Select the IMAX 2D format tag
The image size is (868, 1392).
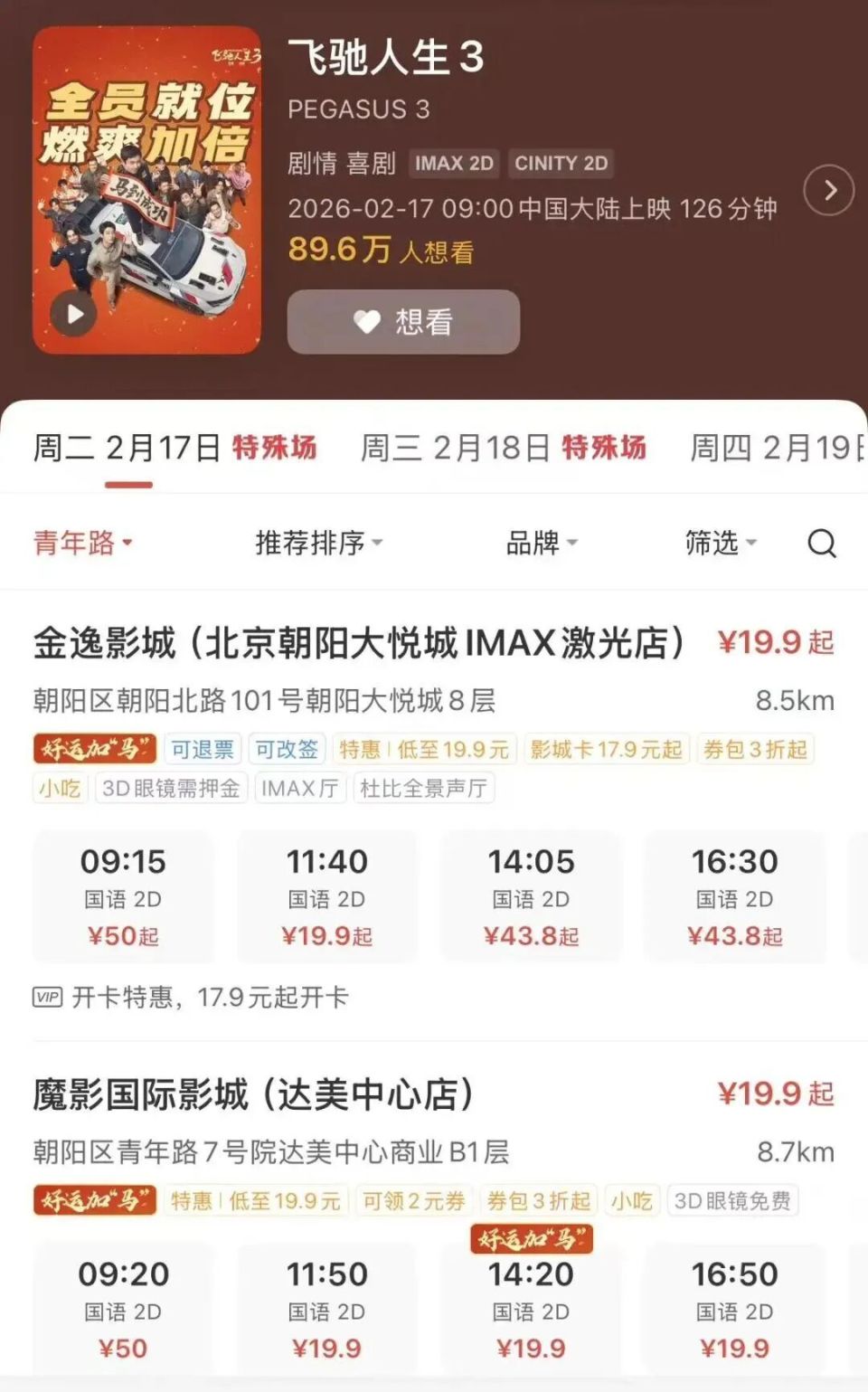pyautogui.click(x=453, y=164)
